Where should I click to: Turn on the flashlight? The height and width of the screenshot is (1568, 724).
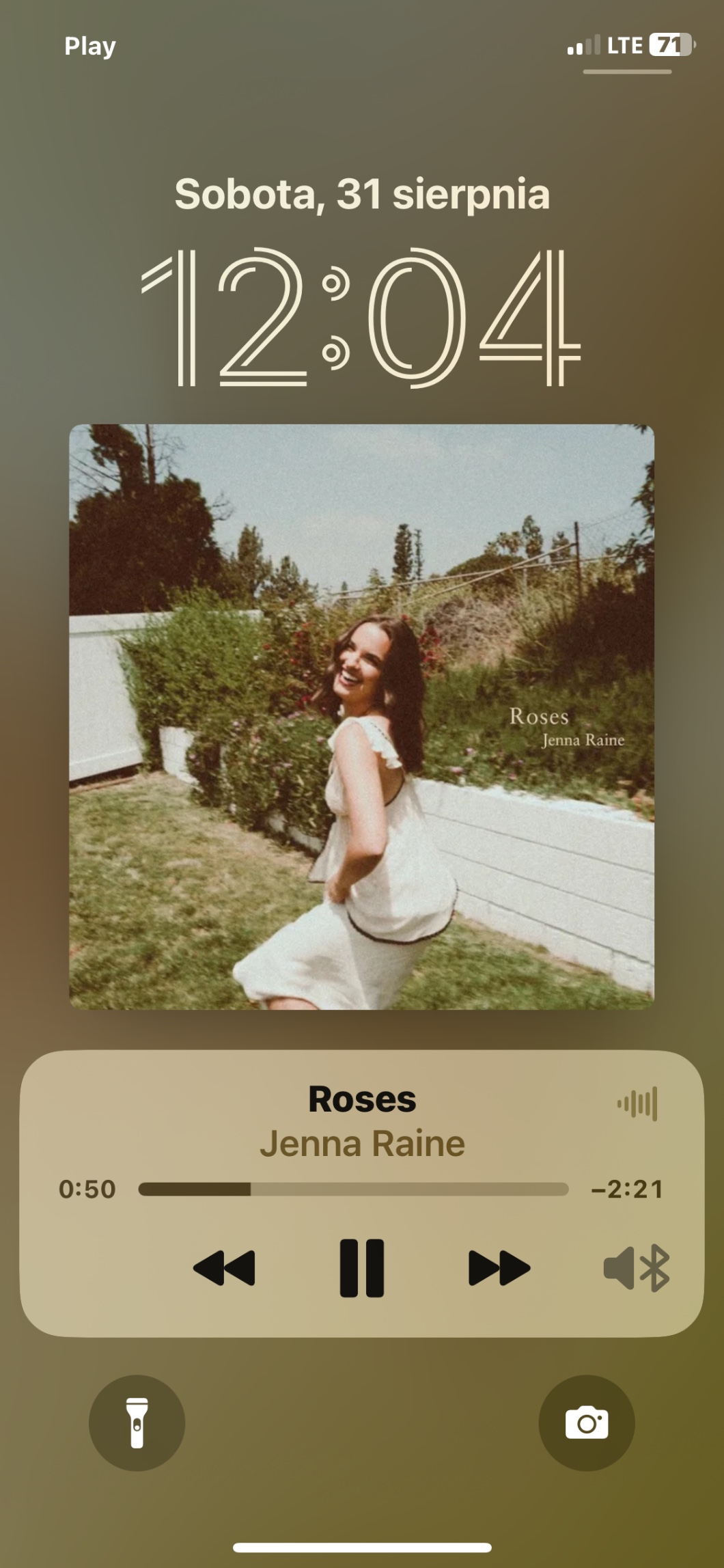point(137,1423)
